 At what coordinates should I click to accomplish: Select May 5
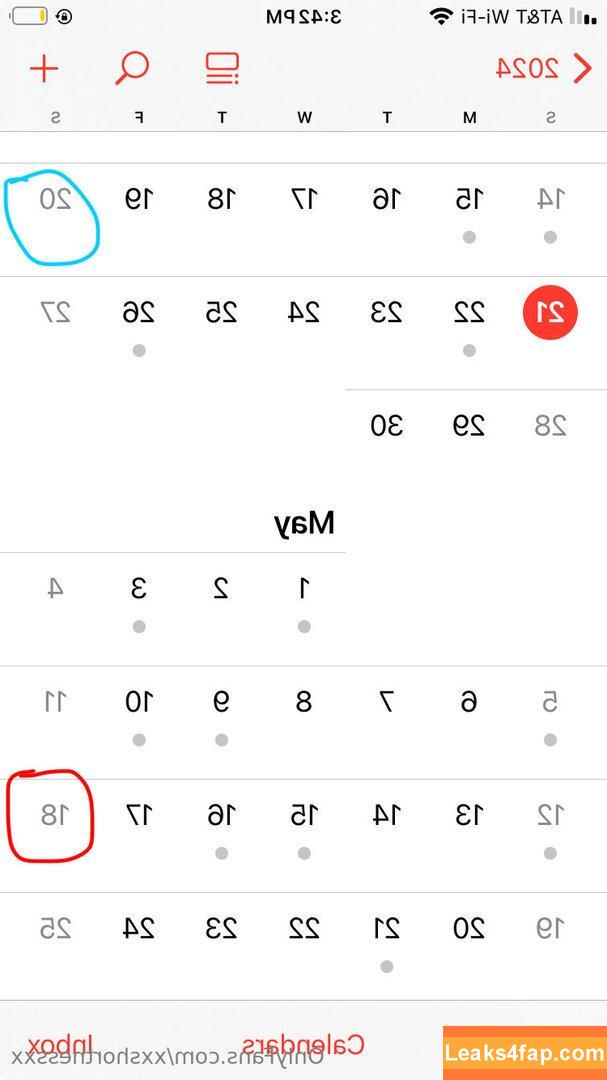coord(550,702)
